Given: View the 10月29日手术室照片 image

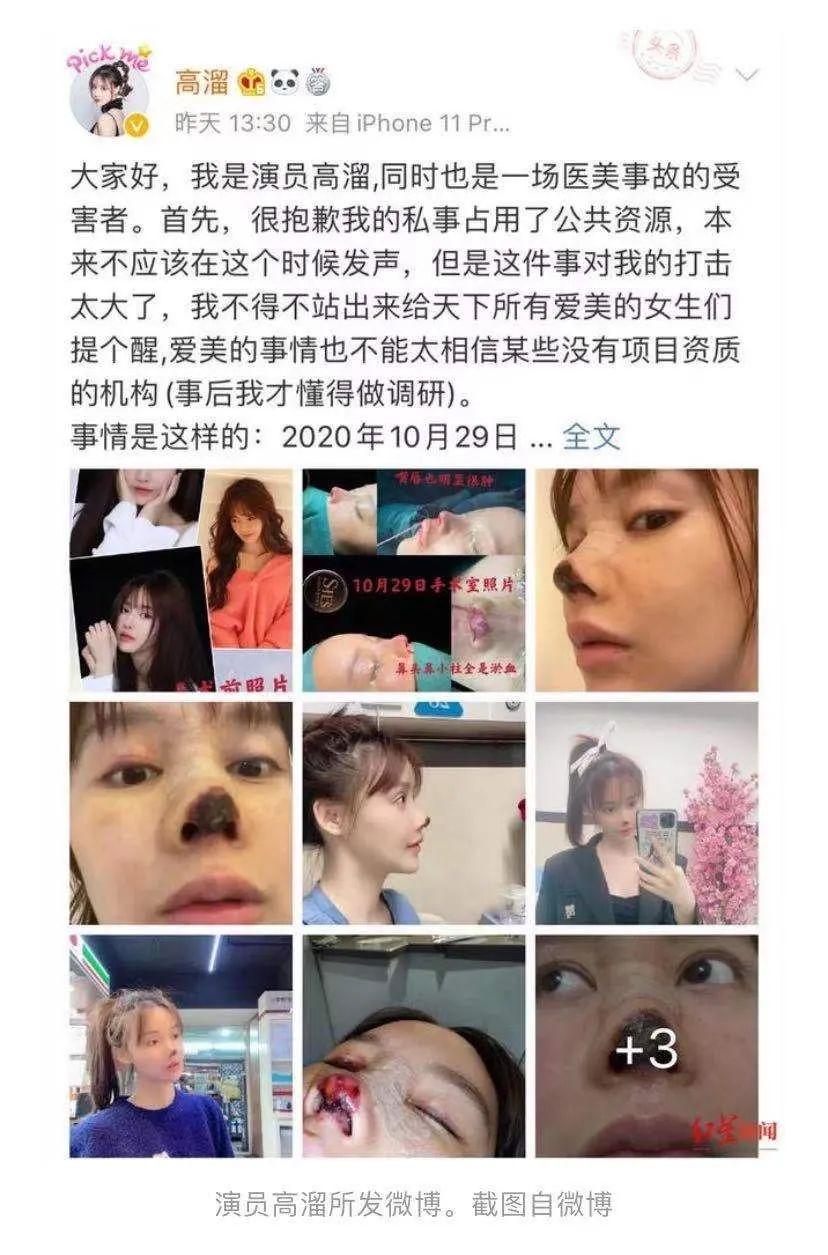Looking at the screenshot, I should tap(414, 580).
